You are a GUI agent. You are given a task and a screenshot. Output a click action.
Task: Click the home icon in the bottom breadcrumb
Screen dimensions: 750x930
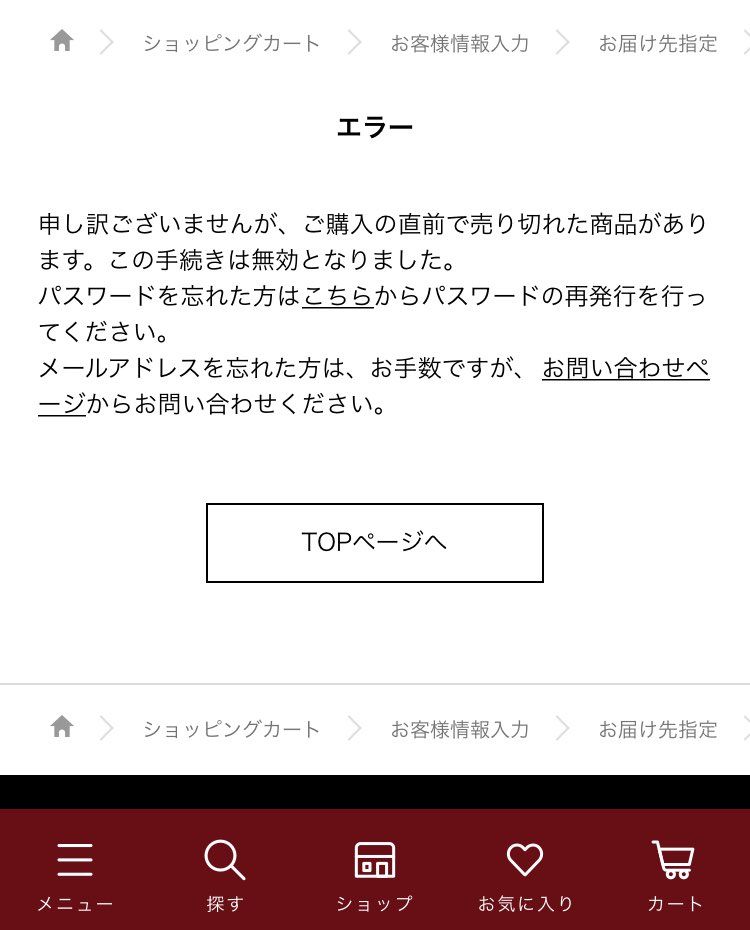pos(61,729)
